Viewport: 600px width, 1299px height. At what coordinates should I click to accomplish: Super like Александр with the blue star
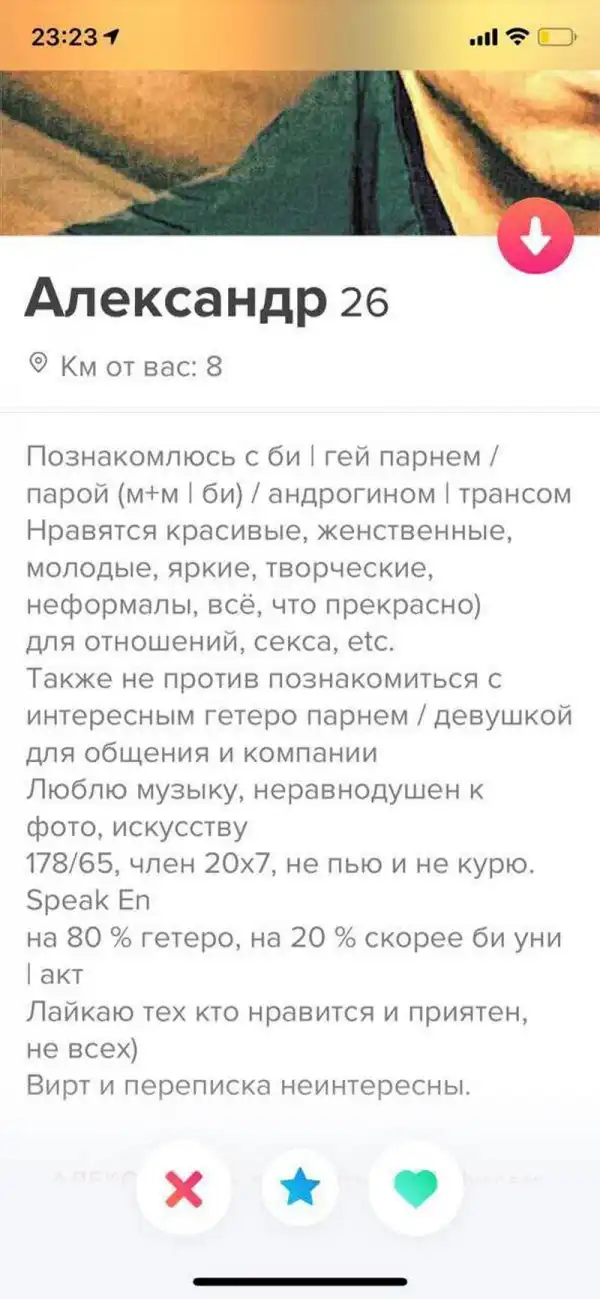[x=299, y=1187]
